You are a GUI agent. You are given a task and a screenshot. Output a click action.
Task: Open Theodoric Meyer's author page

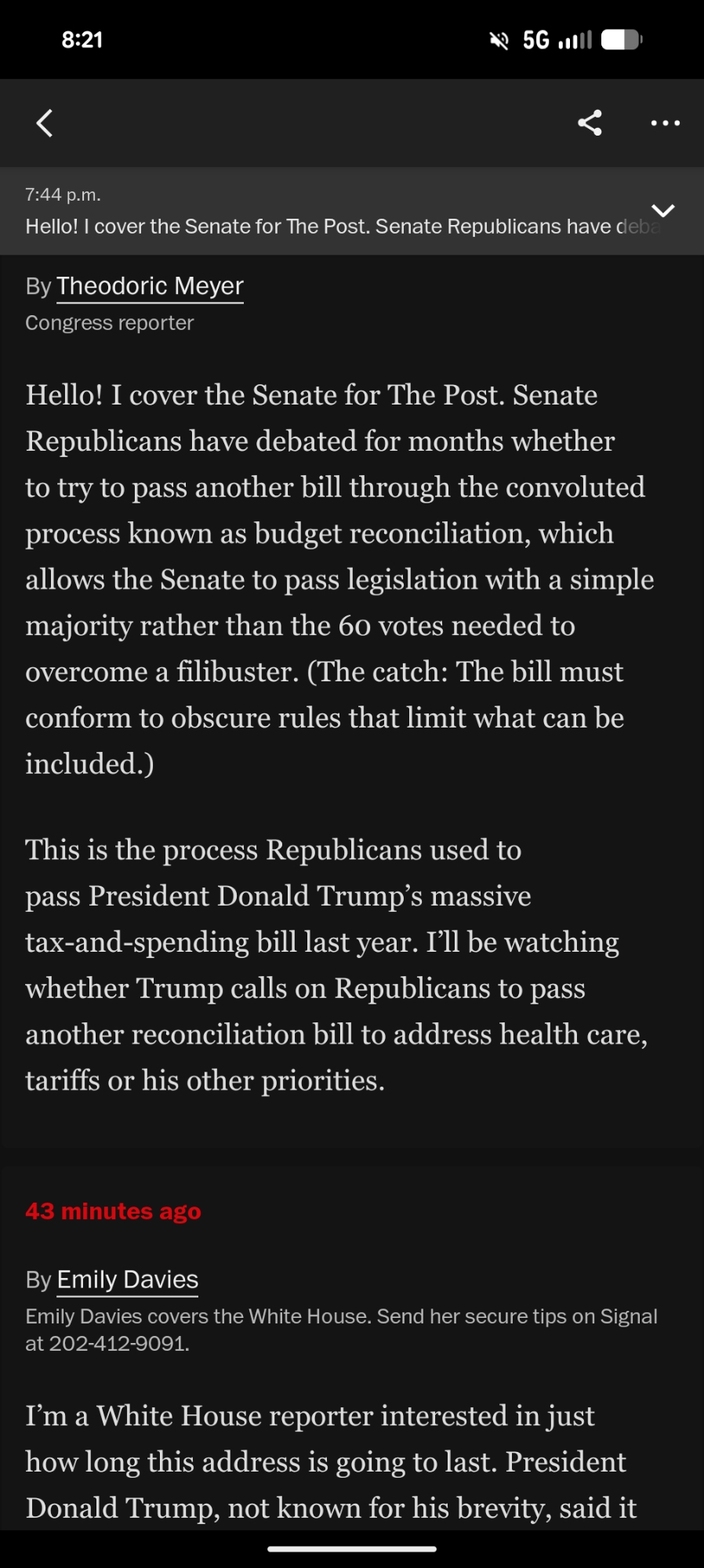(x=150, y=286)
